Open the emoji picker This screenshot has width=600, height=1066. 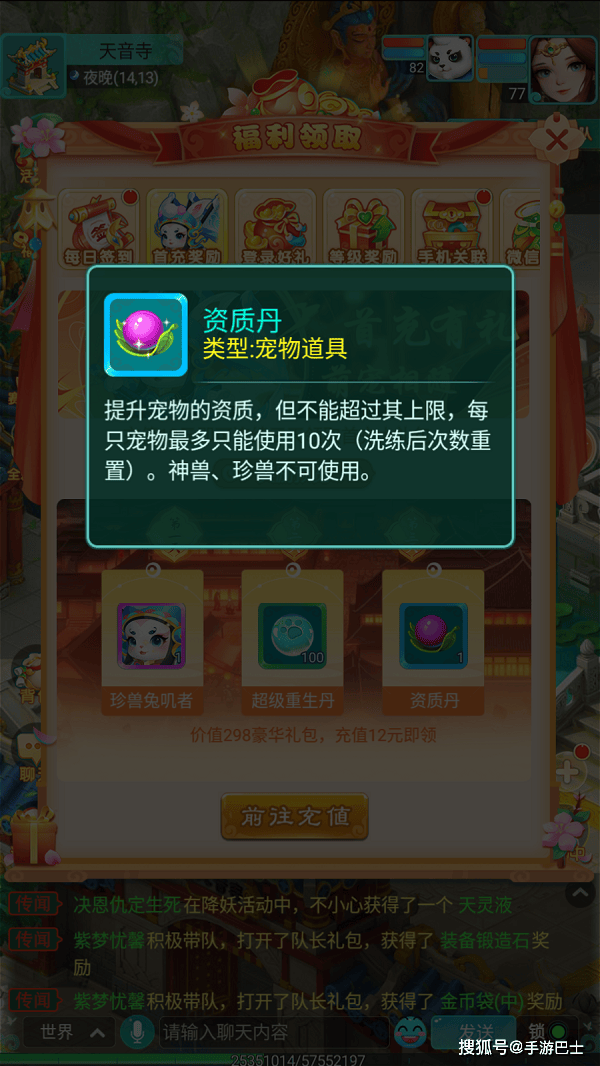coord(410,1033)
